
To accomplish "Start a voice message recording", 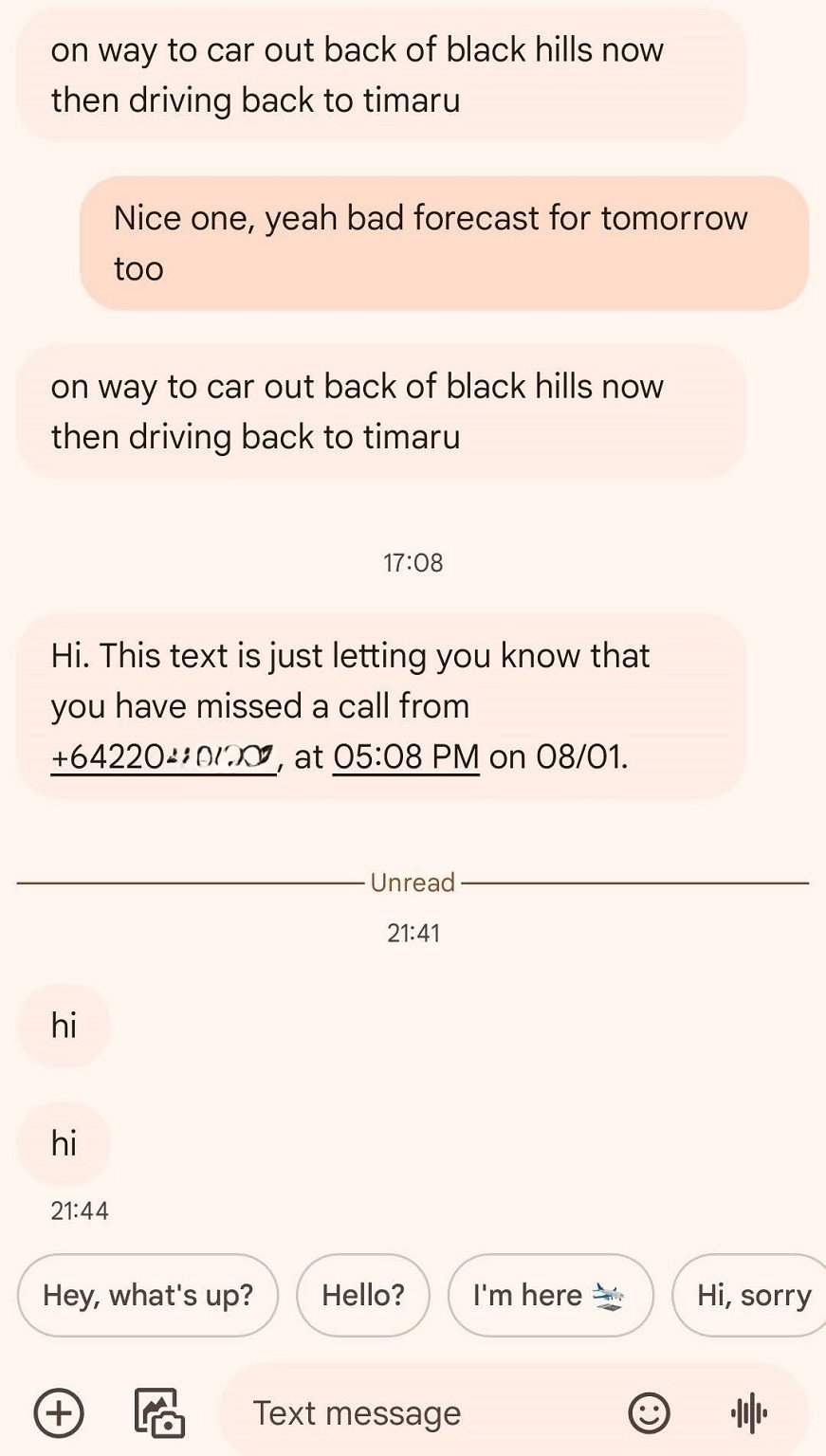I will [749, 1413].
